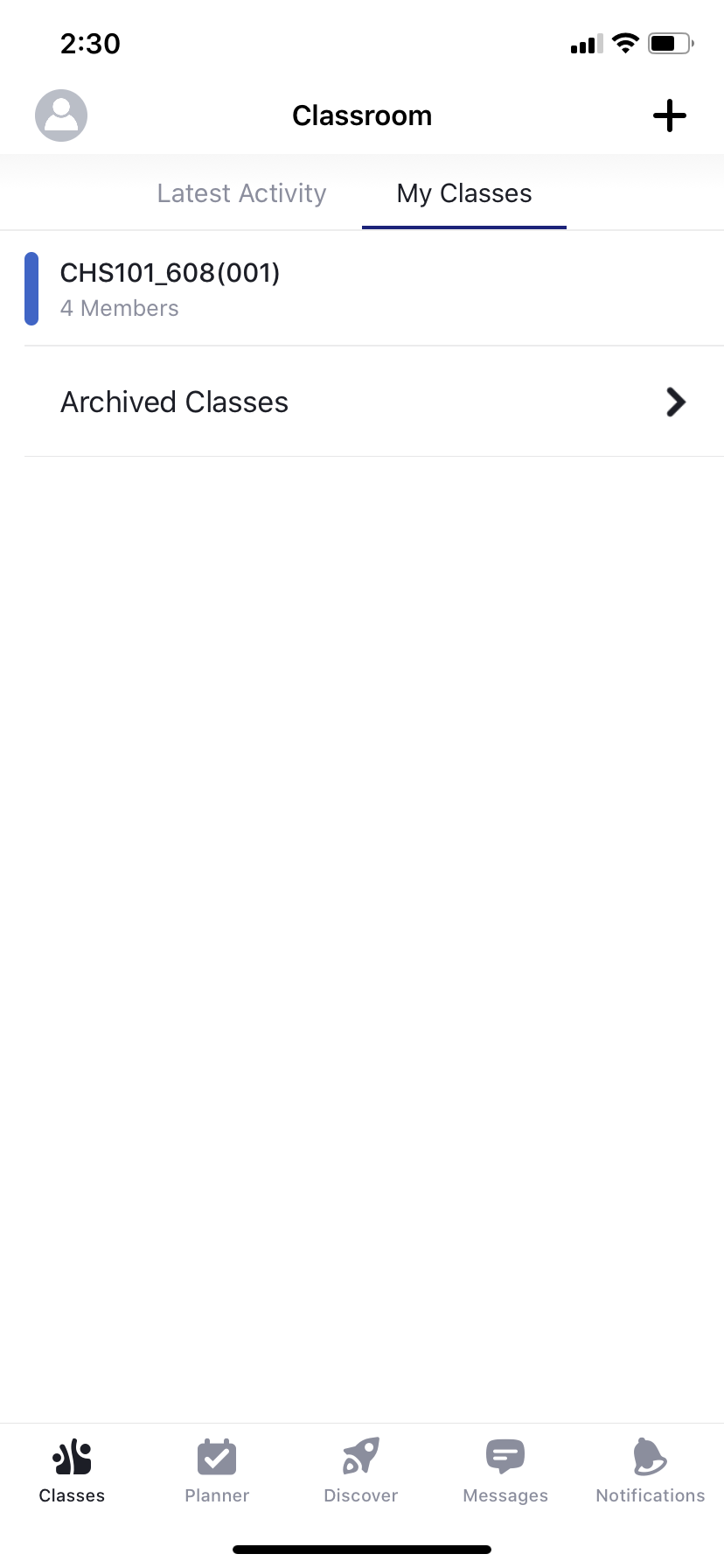Open the Notifications tab
Screen dimensions: 724x1568
click(650, 1470)
